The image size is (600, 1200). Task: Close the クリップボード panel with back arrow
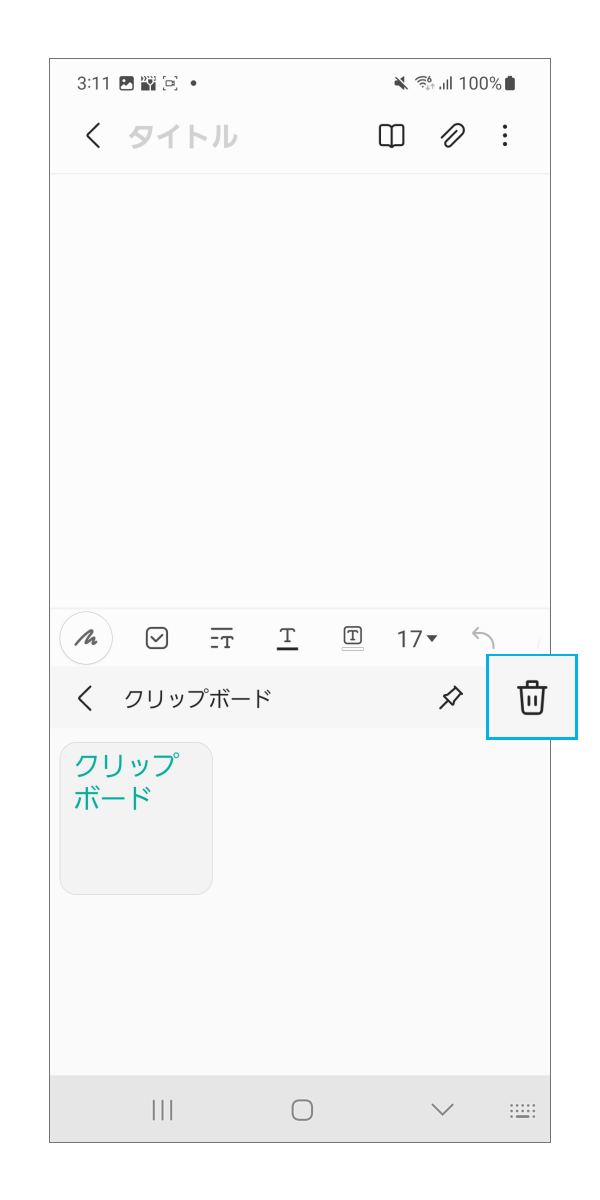[85, 698]
